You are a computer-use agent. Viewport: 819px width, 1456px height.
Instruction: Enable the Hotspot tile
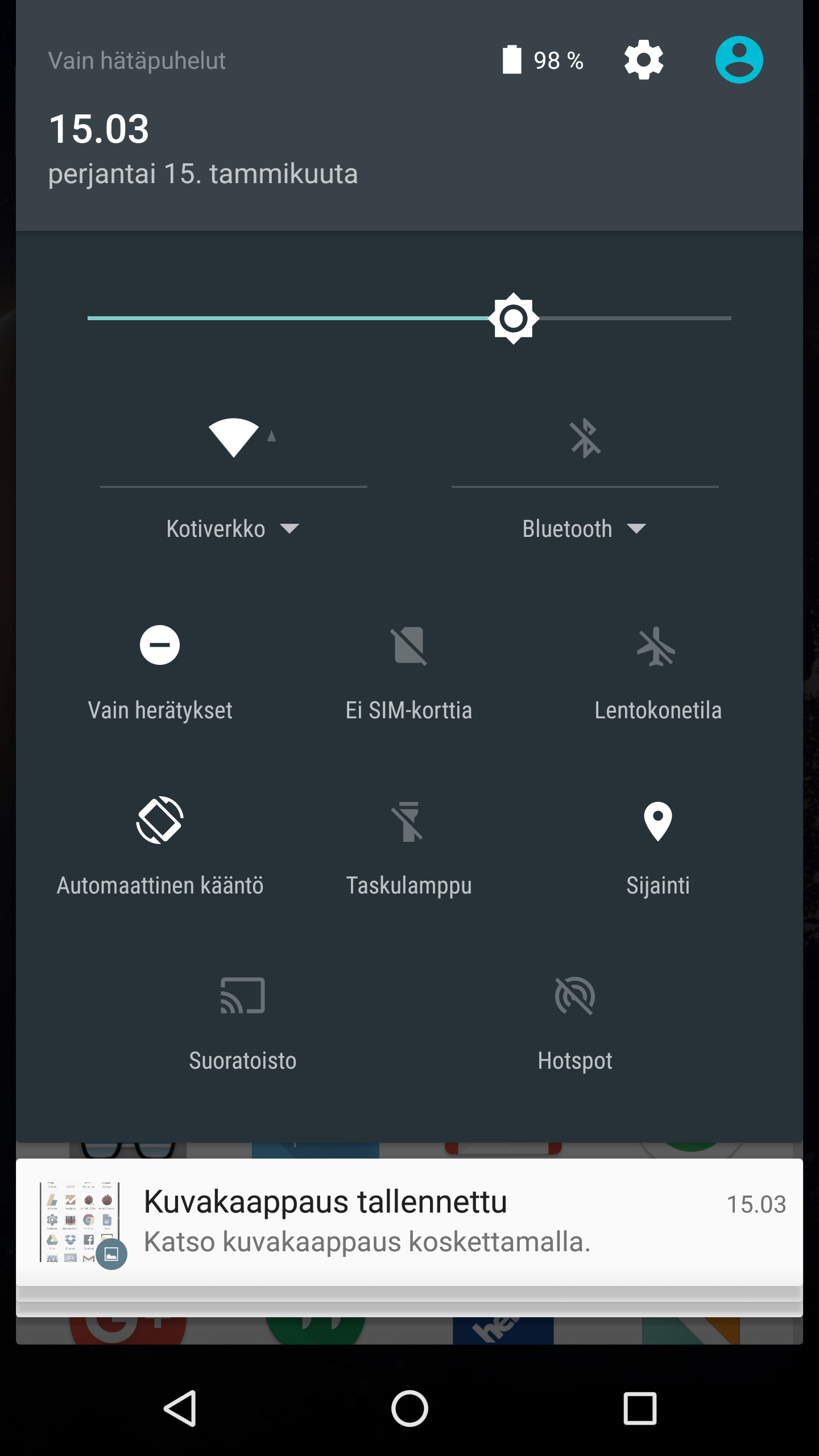(x=575, y=996)
